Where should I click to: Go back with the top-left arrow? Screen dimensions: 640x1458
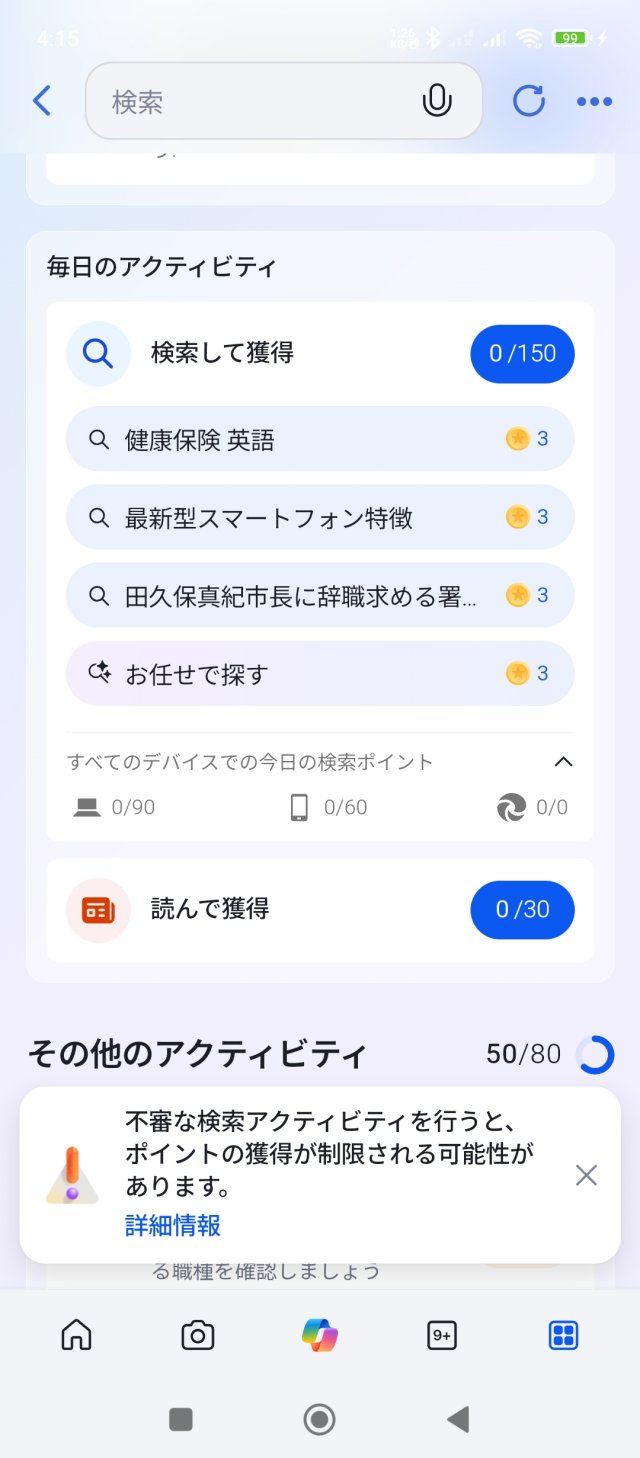[x=41, y=101]
